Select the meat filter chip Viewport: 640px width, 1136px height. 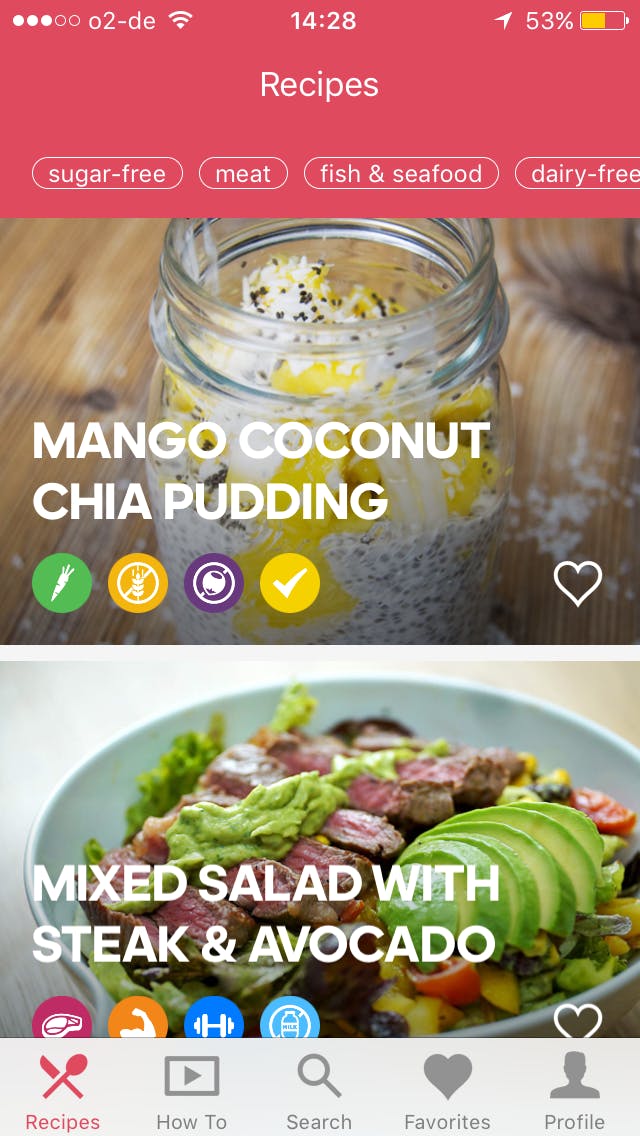(243, 174)
